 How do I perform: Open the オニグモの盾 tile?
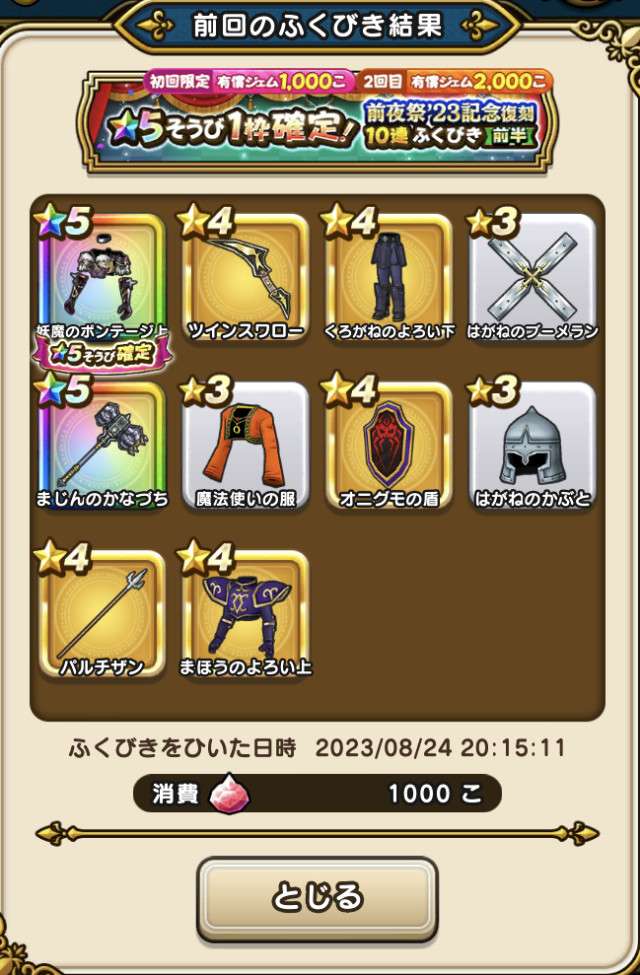tap(388, 447)
